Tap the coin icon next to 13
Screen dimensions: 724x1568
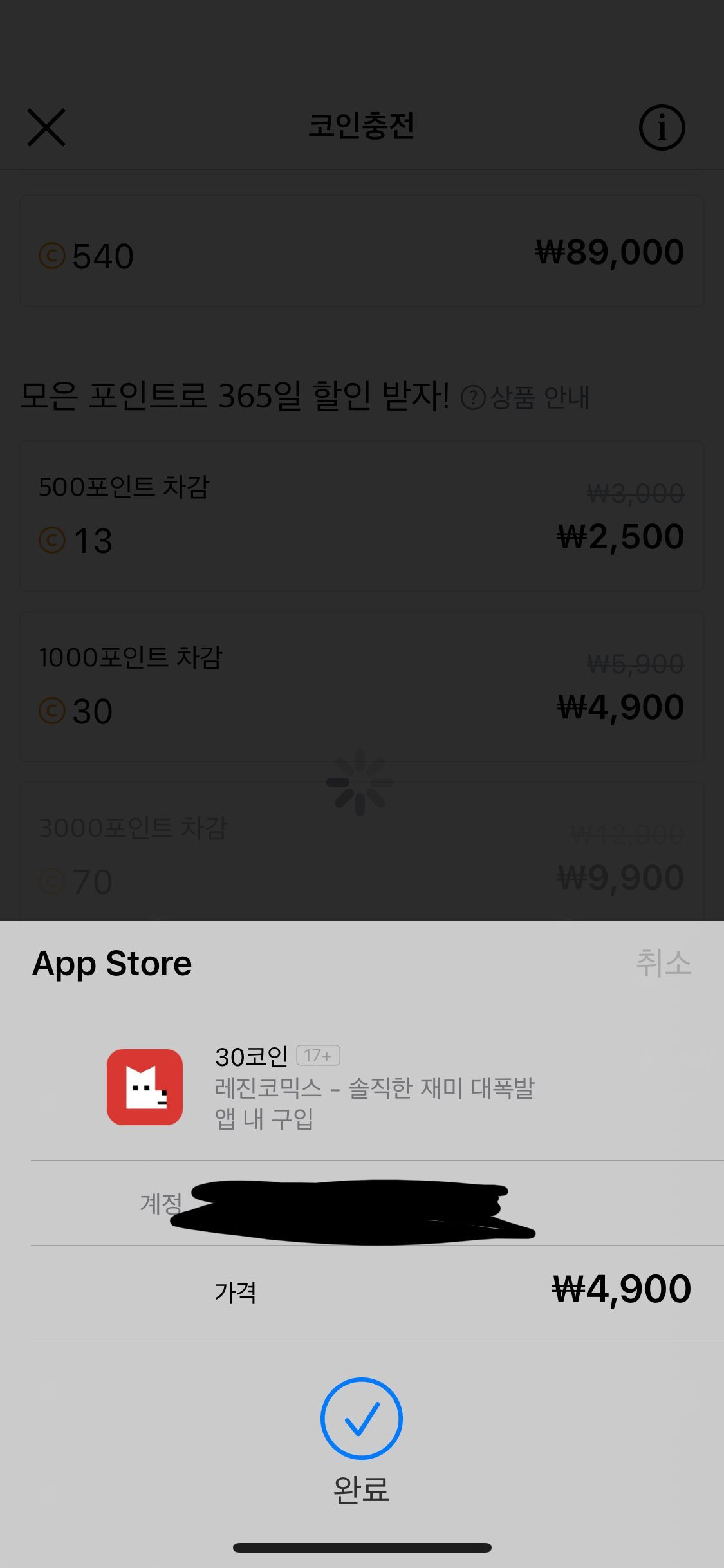pyautogui.click(x=53, y=539)
